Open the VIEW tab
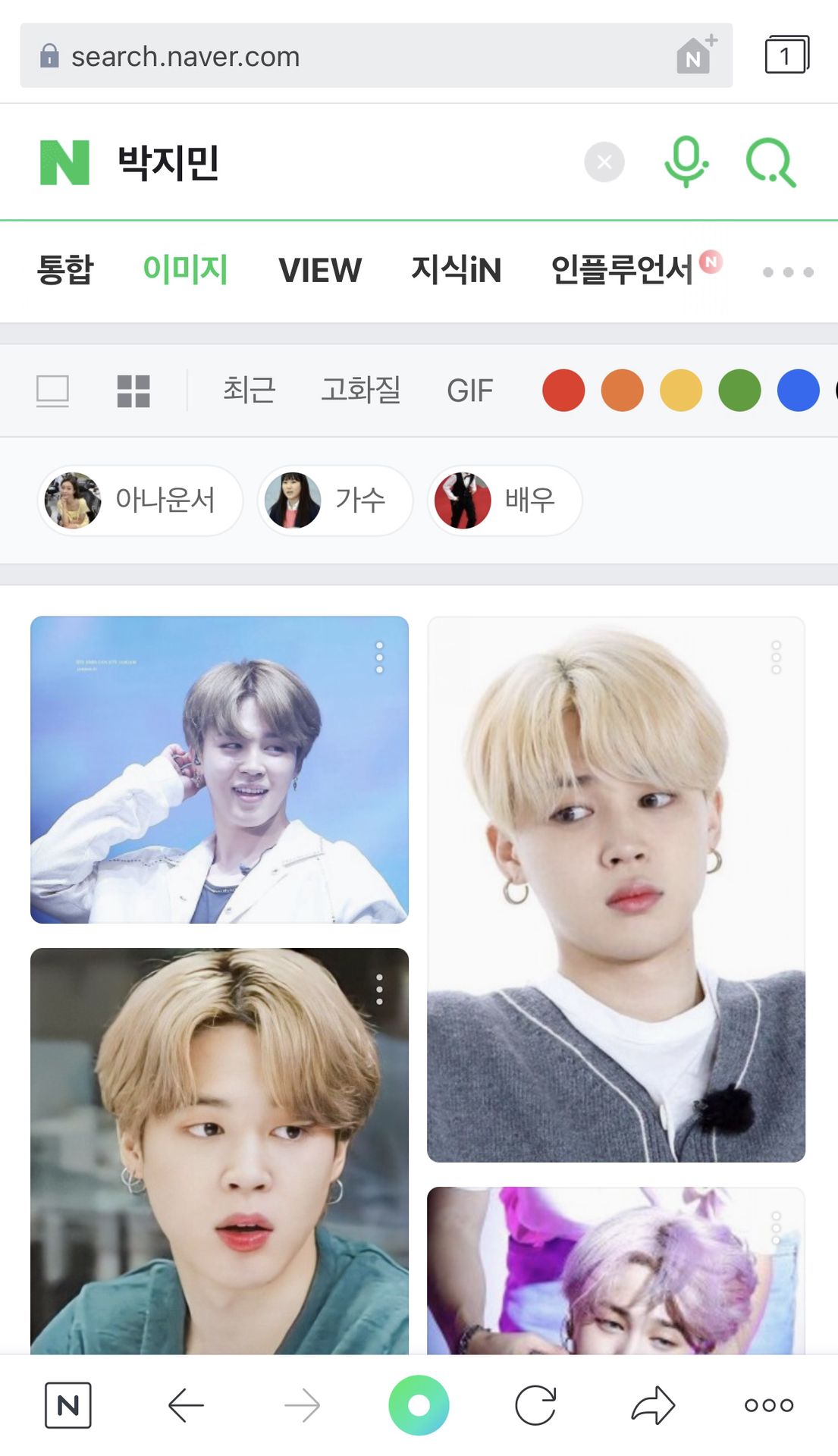Image resolution: width=838 pixels, height=1456 pixels. tap(319, 270)
